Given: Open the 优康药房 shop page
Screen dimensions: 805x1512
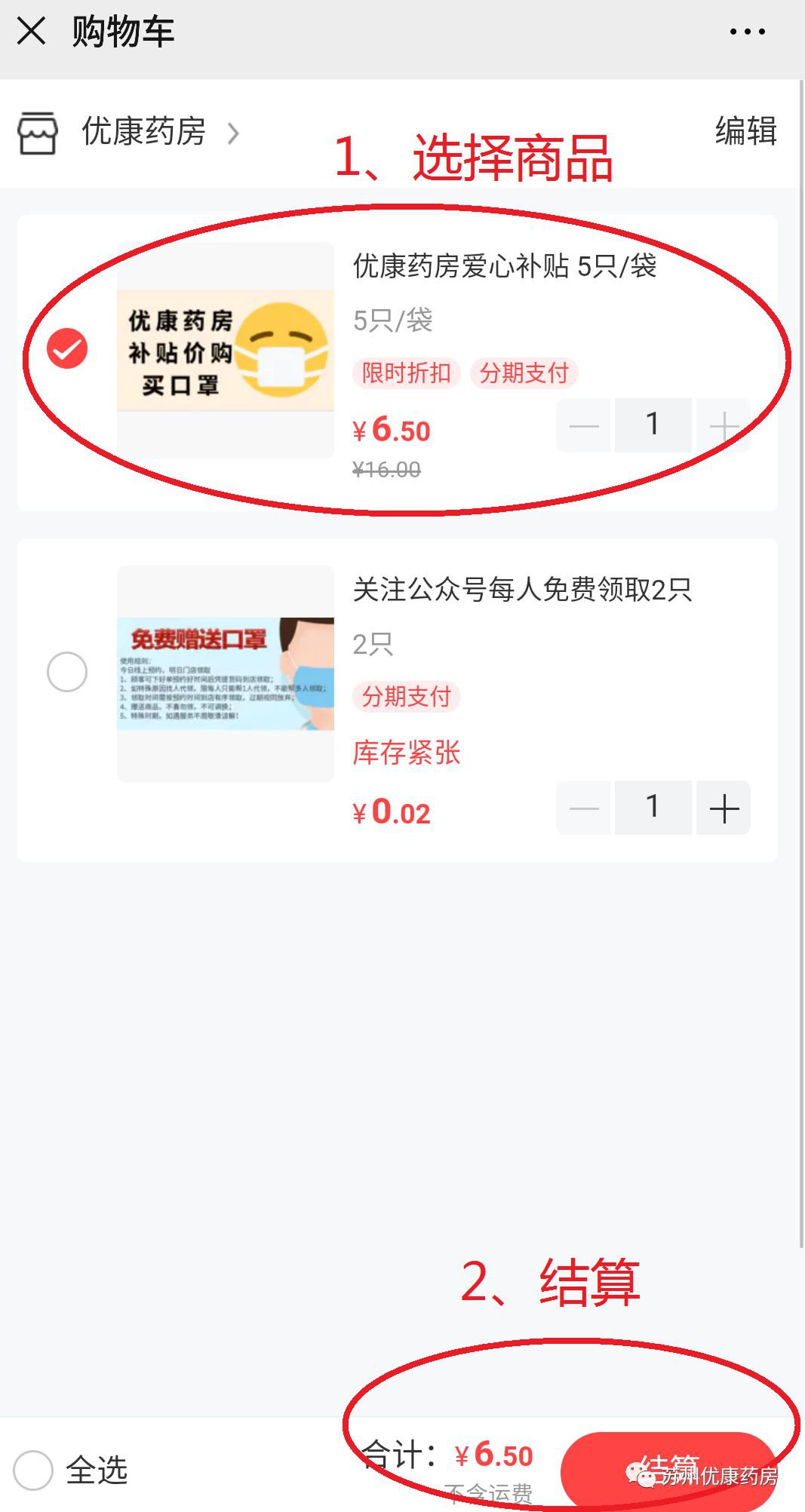Looking at the screenshot, I should [143, 132].
